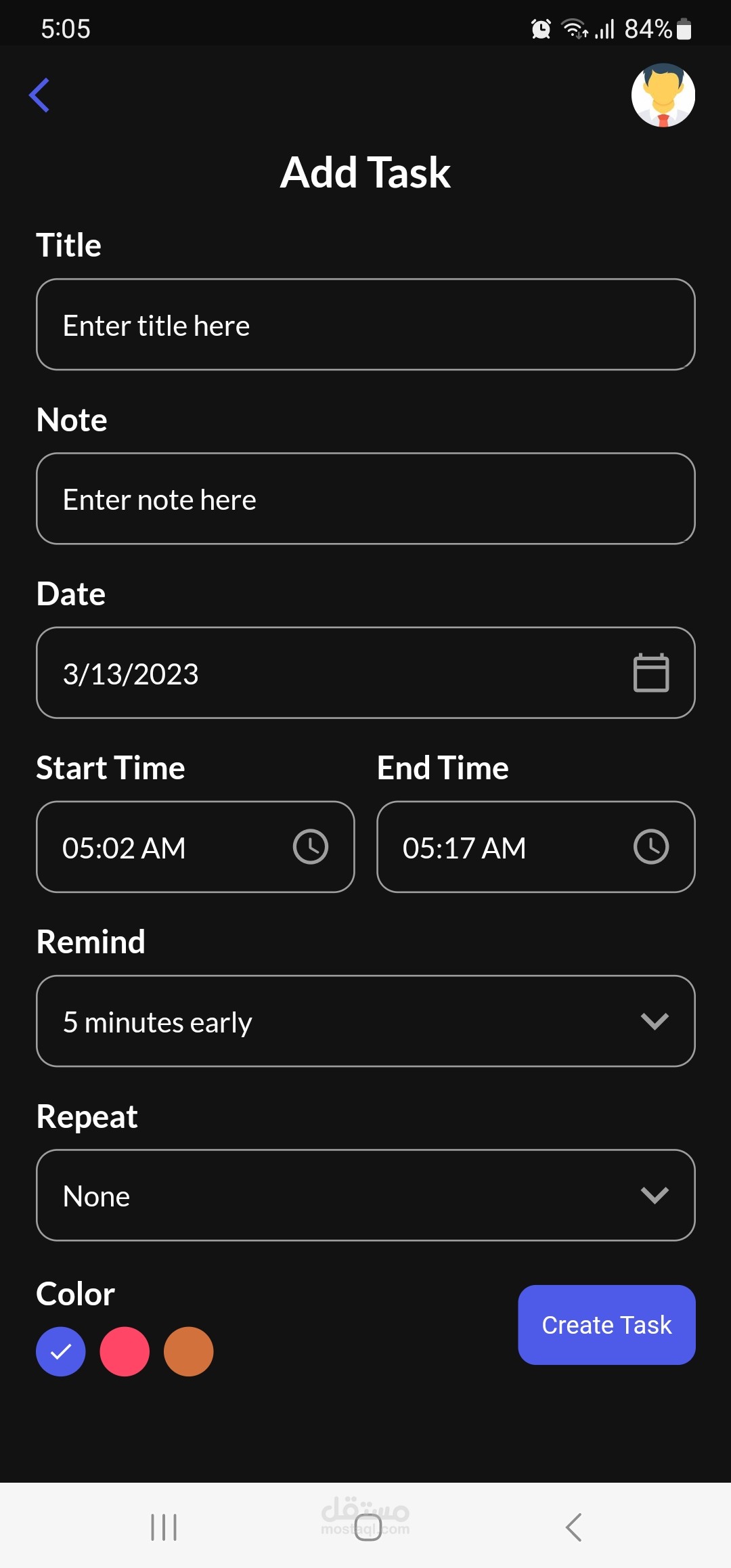This screenshot has width=731, height=1568.
Task: Select the blue color swatch
Action: tap(61, 1351)
